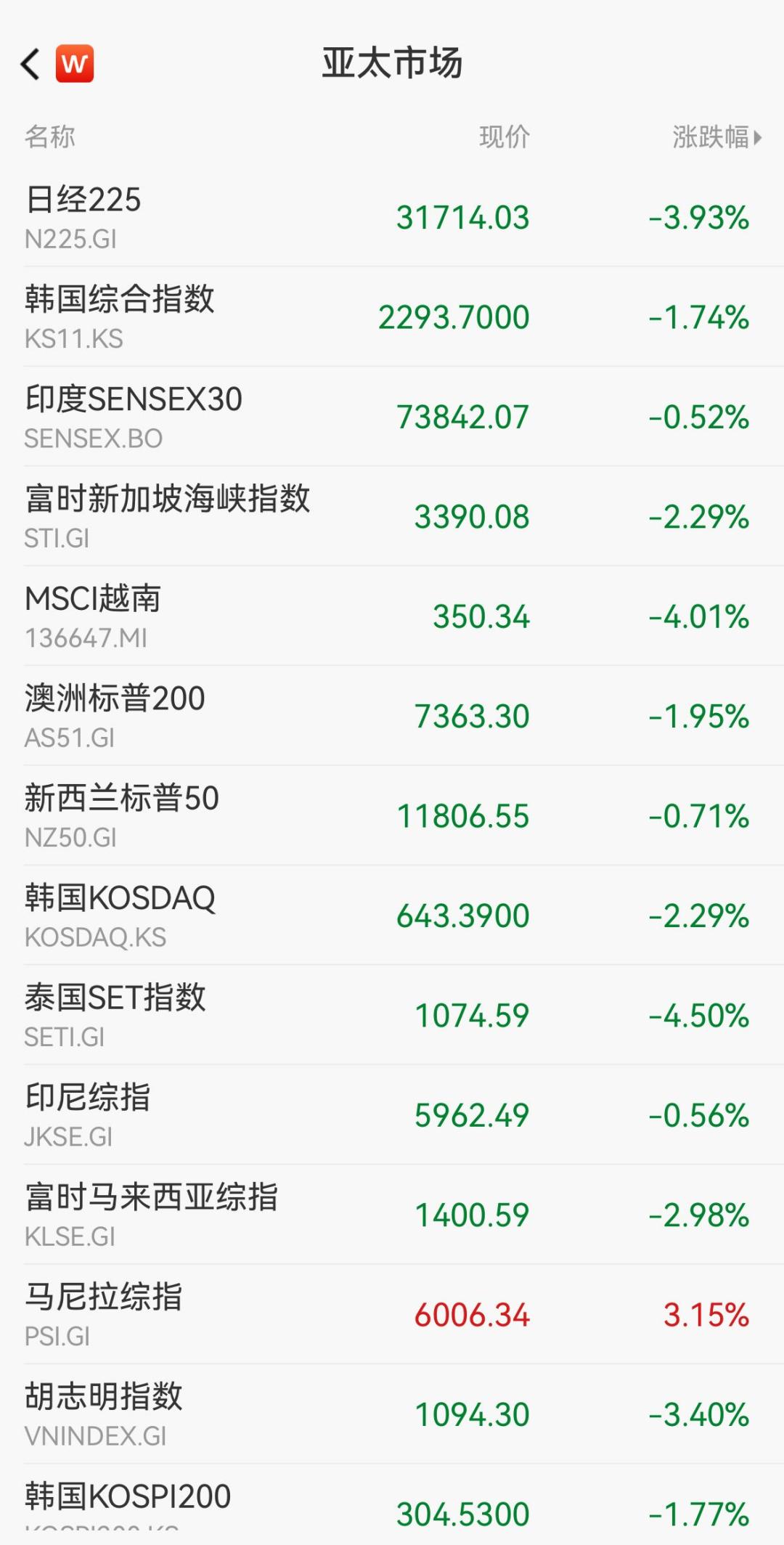Sort the list by 涨跌幅 column
This screenshot has height=1545, width=784.
[x=715, y=136]
